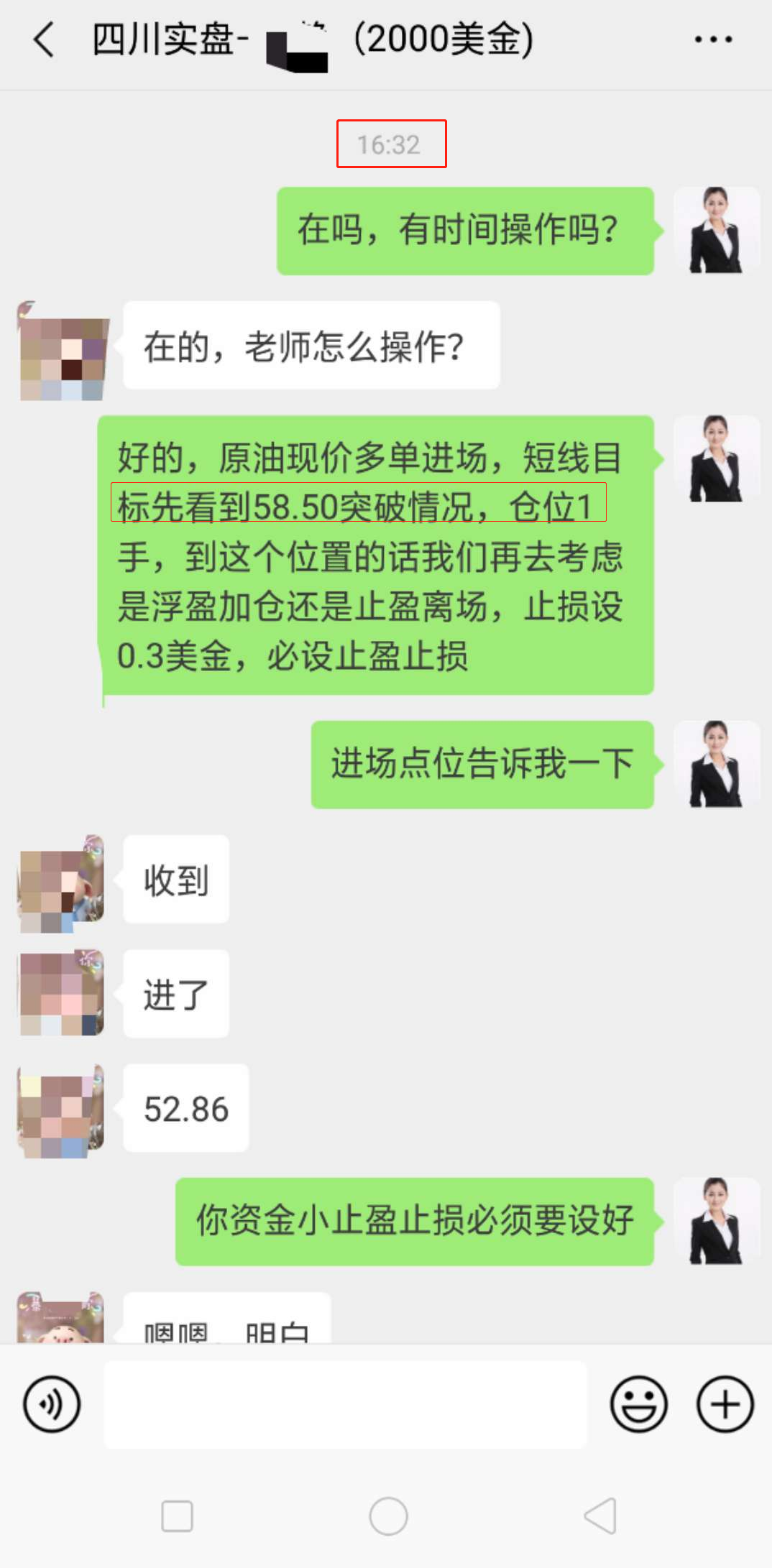Open the plus attachment menu
The width and height of the screenshot is (772, 1568).
pos(725,1403)
